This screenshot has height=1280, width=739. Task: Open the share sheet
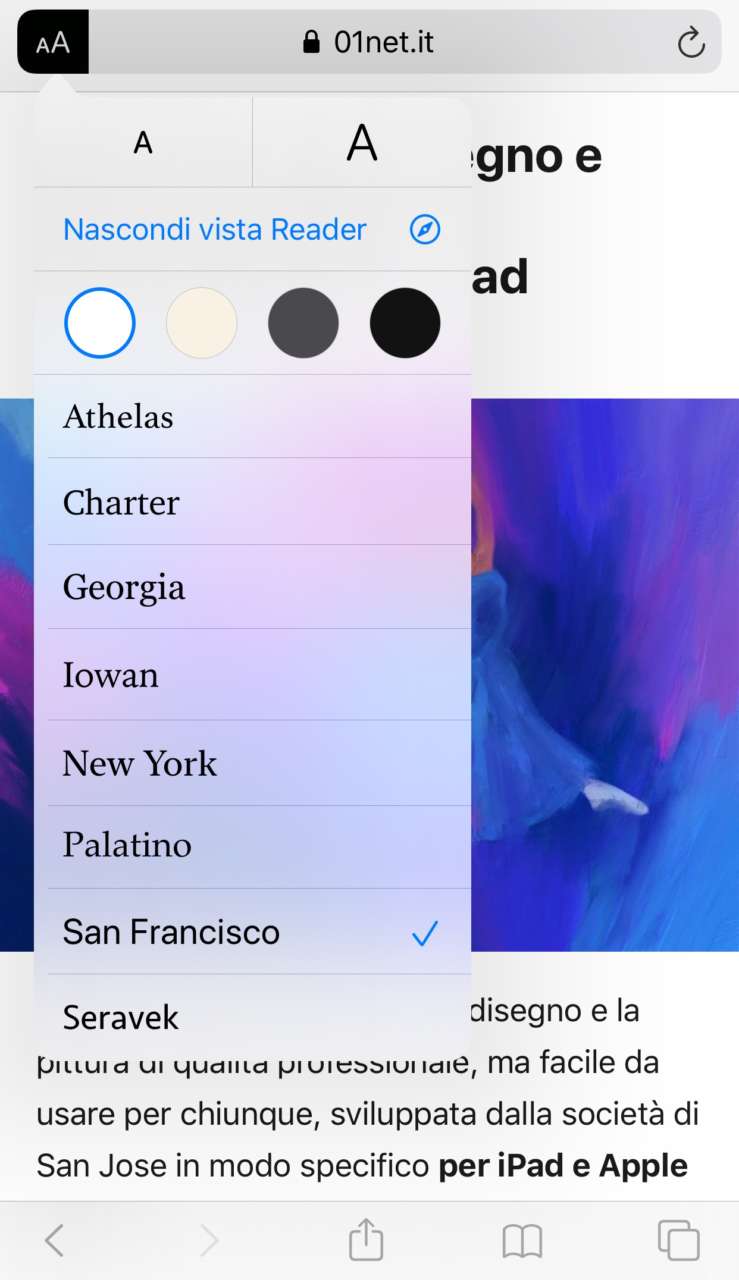tap(366, 1240)
